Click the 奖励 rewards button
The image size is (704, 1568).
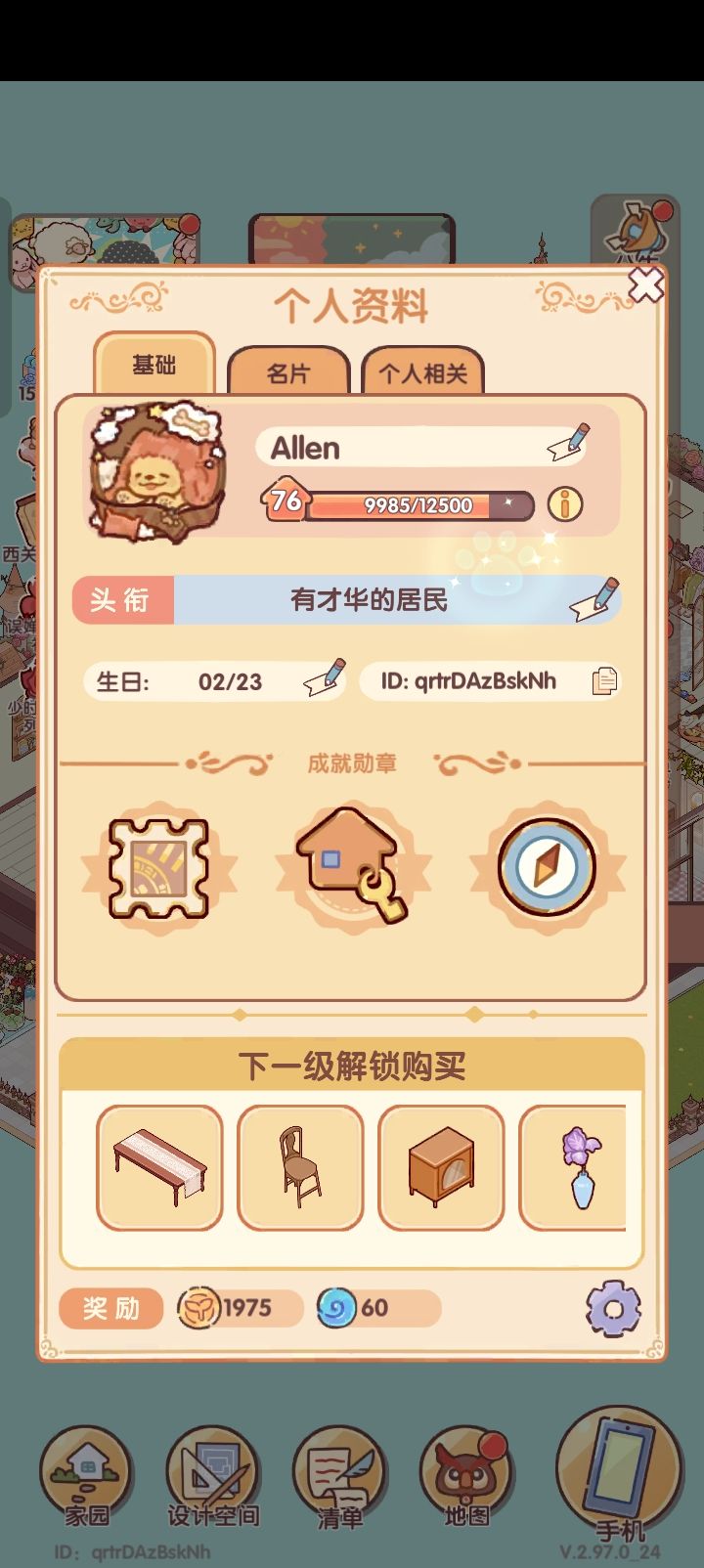(110, 1307)
